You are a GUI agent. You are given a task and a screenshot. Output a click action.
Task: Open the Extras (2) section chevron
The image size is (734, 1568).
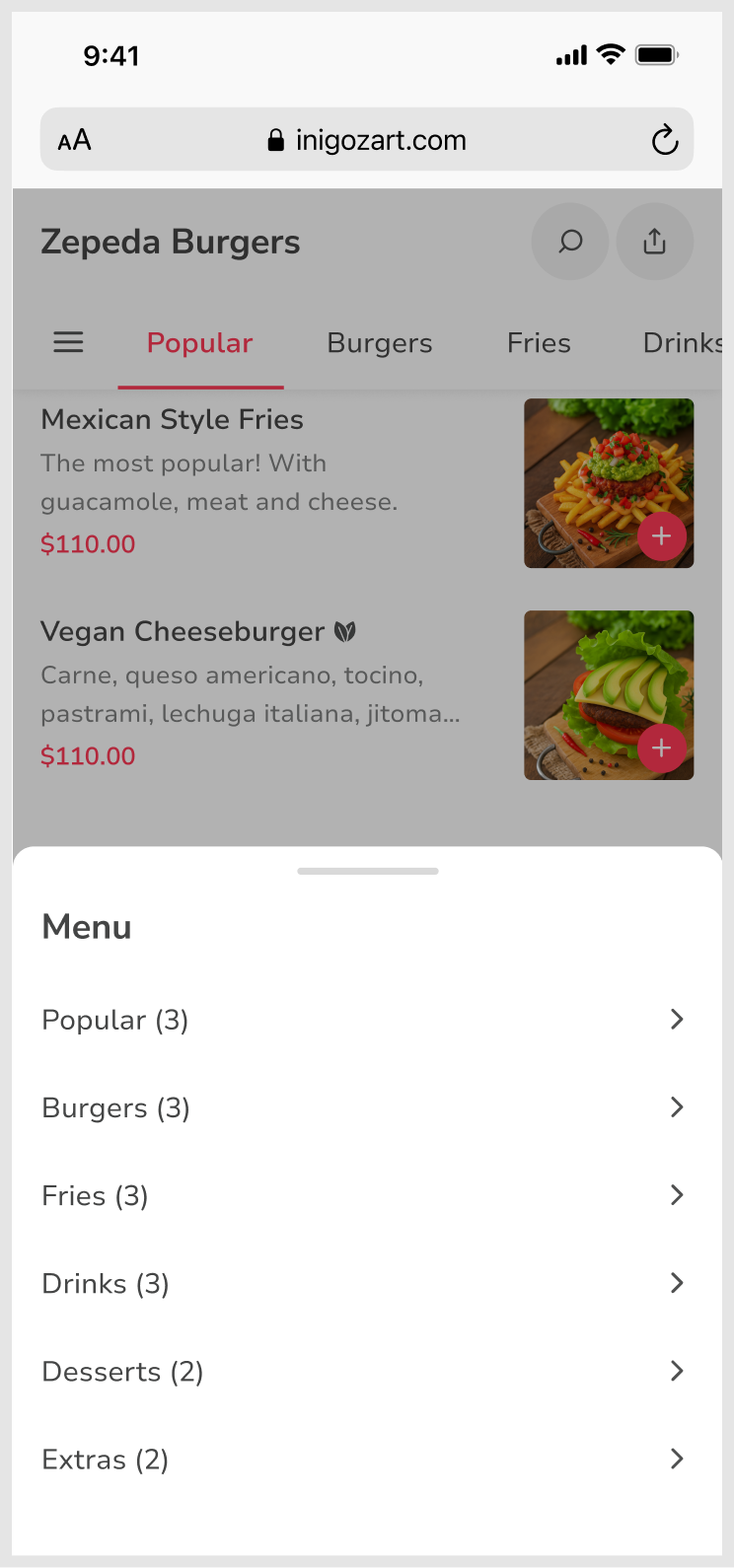point(677,1459)
